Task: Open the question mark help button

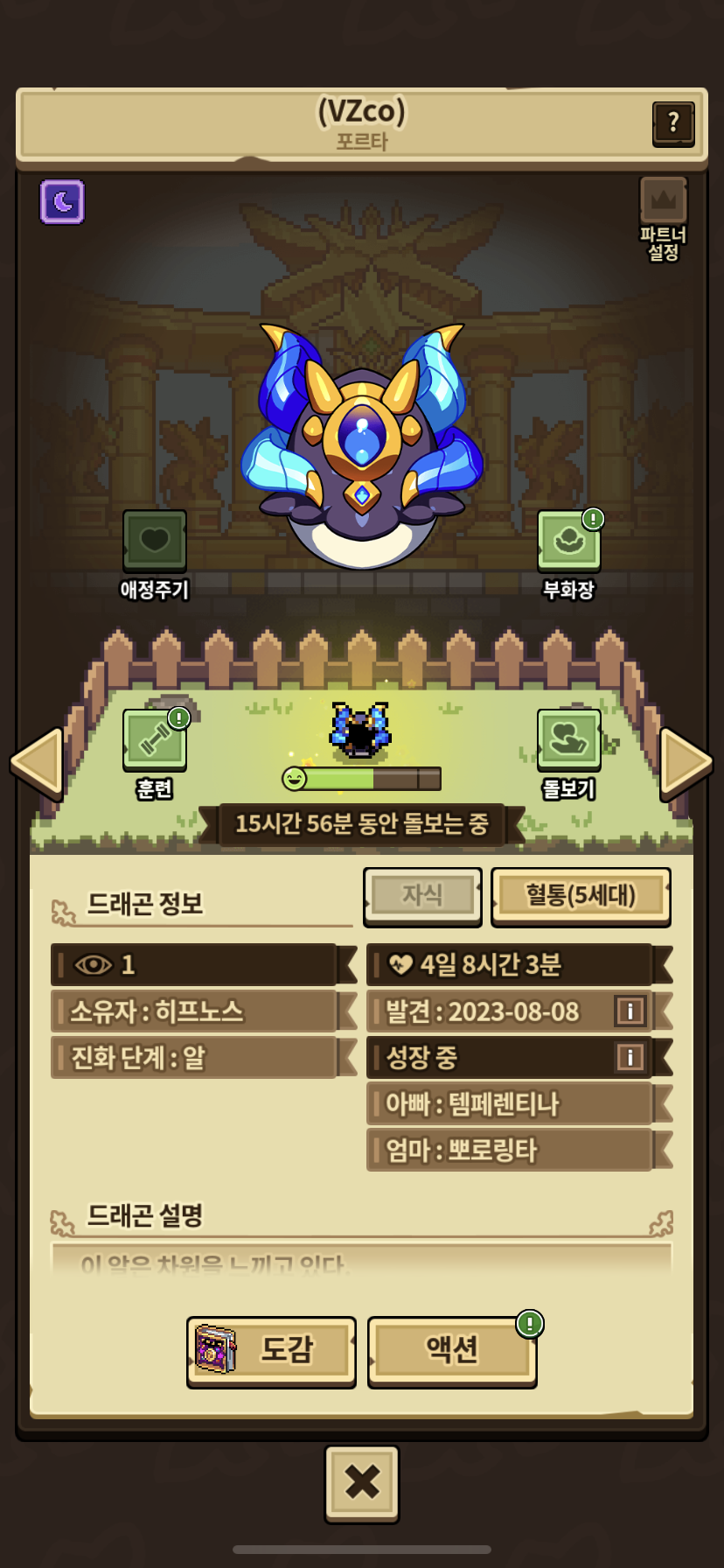Action: point(673,122)
